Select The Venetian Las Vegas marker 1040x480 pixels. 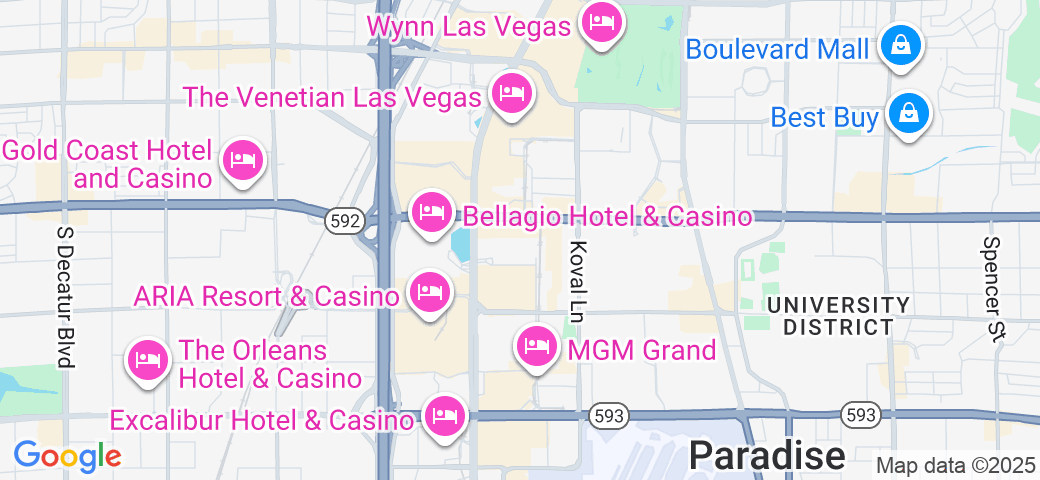(511, 95)
